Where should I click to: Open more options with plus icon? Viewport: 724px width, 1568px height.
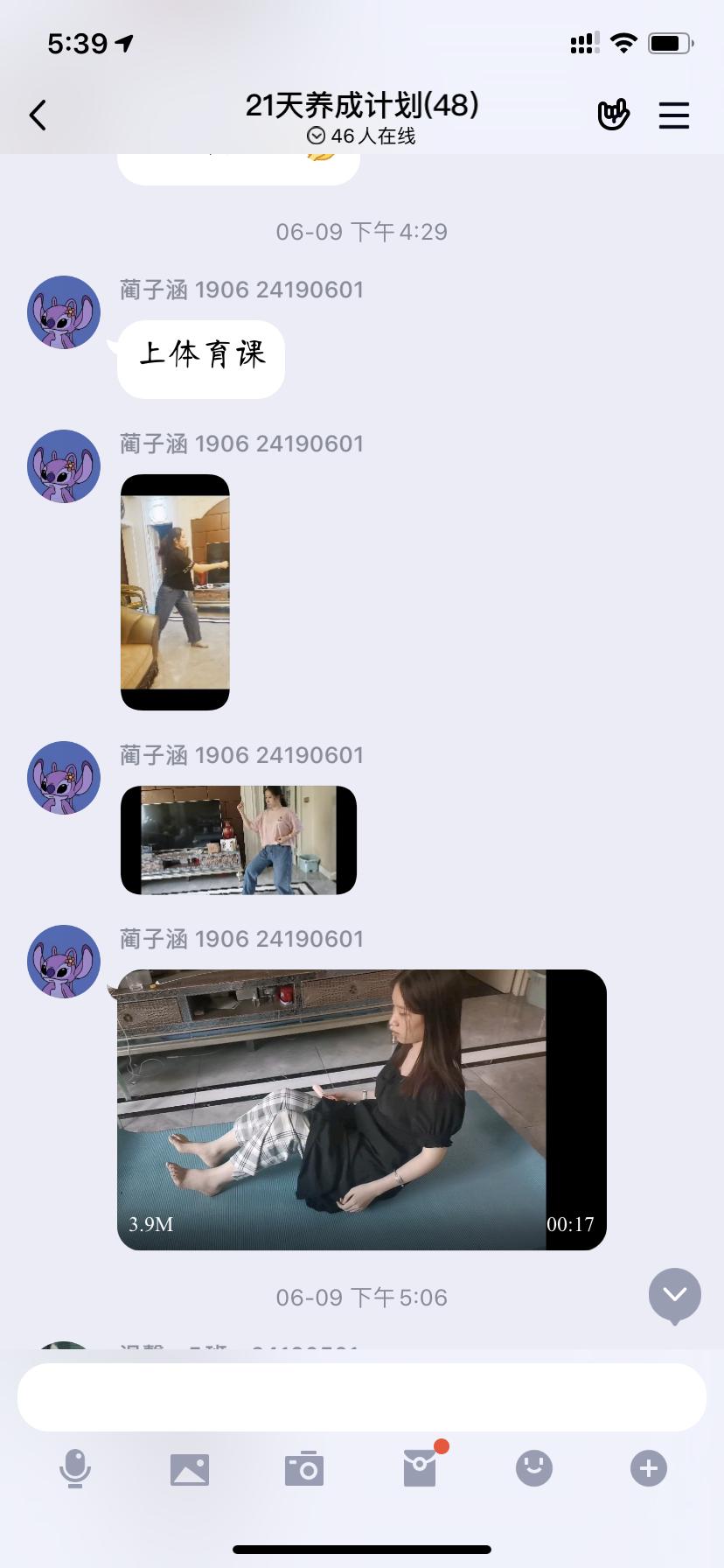coord(649,1467)
